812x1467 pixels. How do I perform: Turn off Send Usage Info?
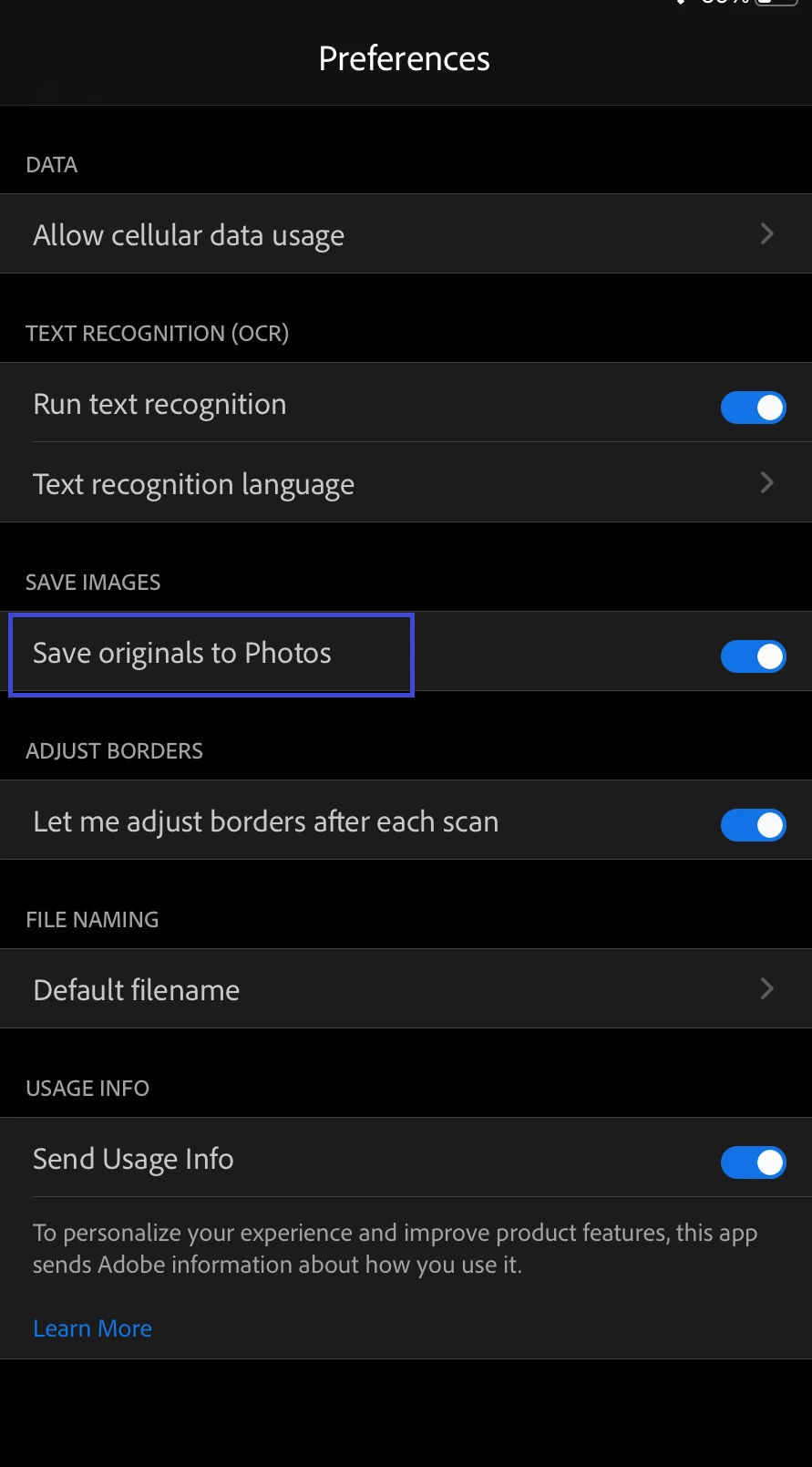click(x=753, y=1162)
